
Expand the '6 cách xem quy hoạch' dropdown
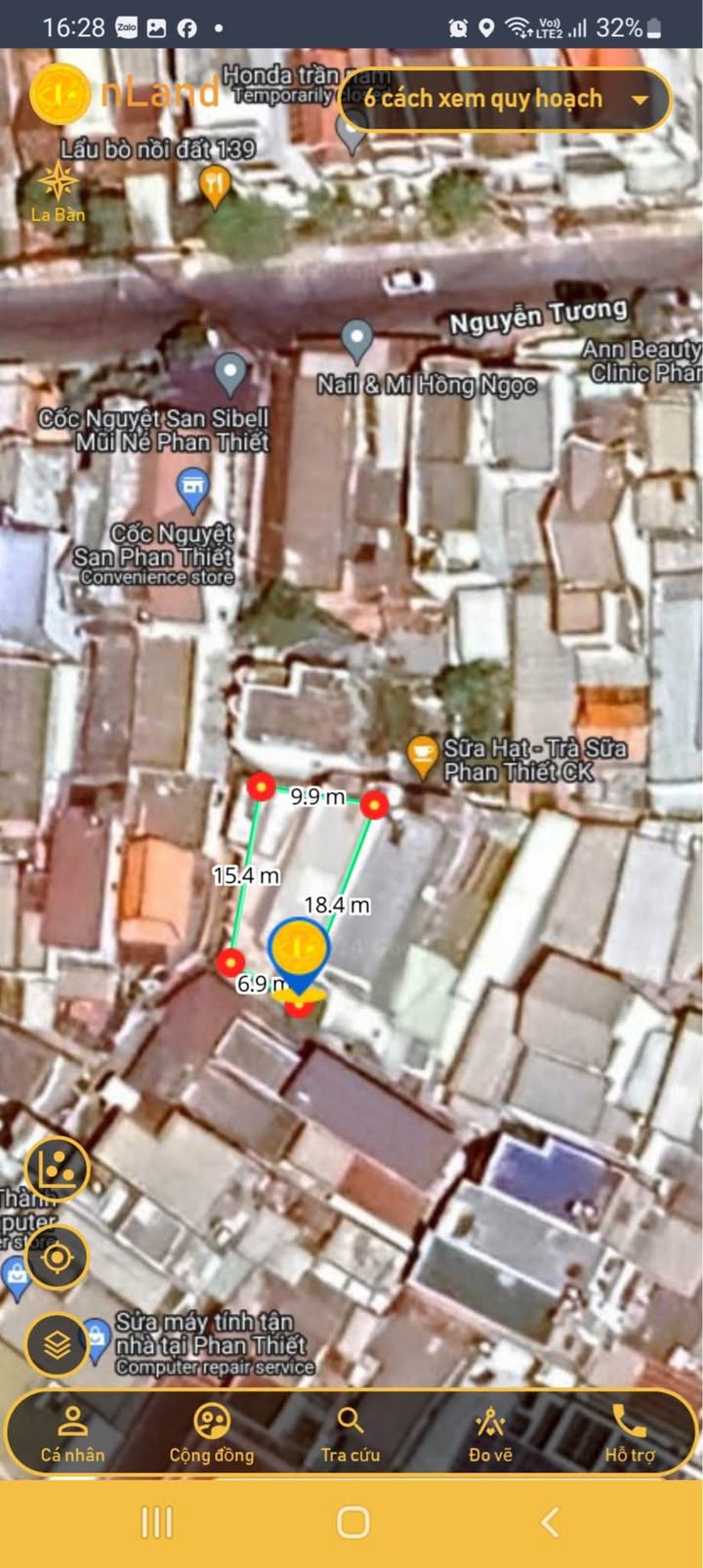click(x=504, y=99)
